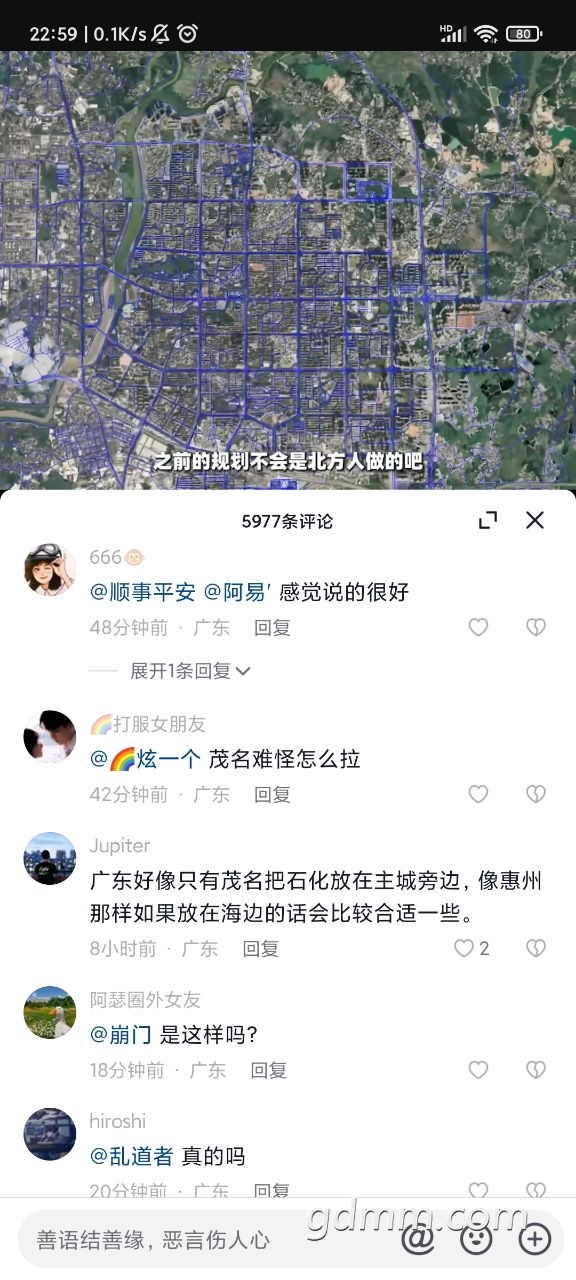Screen dimensions: 576x1280
Task: Open the @乱道者 mention link
Action: (132, 1157)
